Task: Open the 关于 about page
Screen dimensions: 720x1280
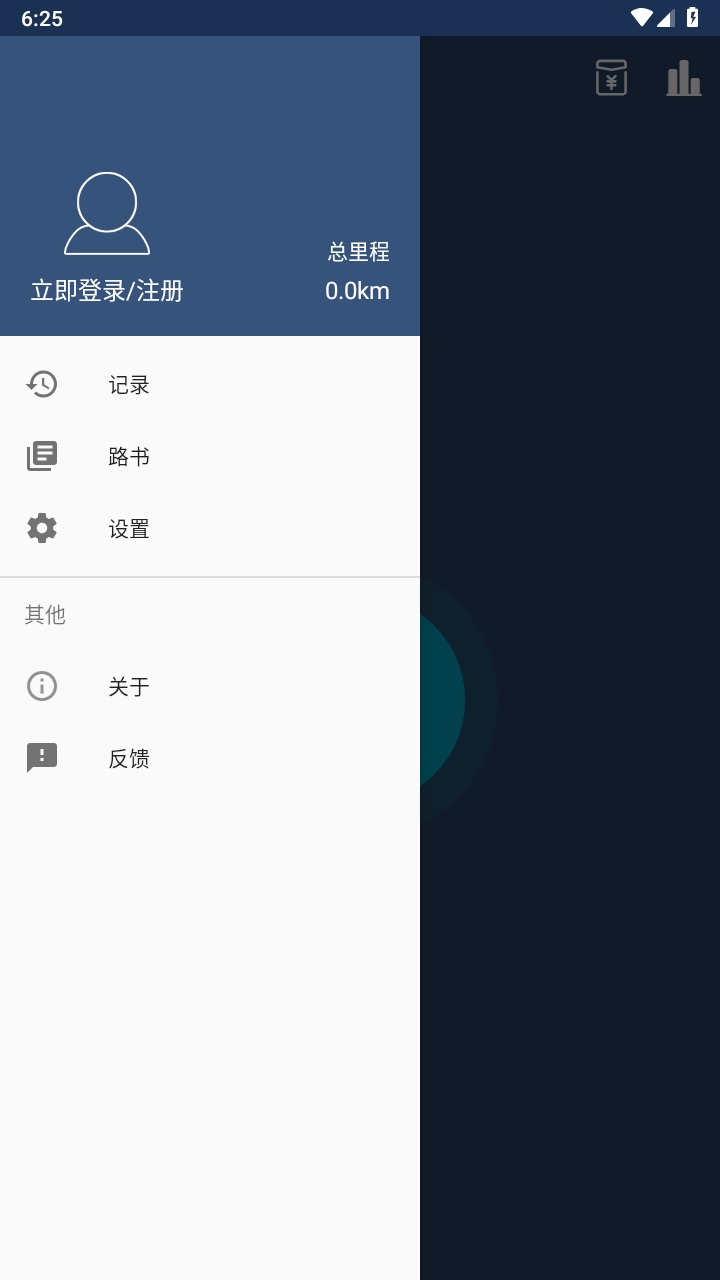Action: click(x=128, y=687)
